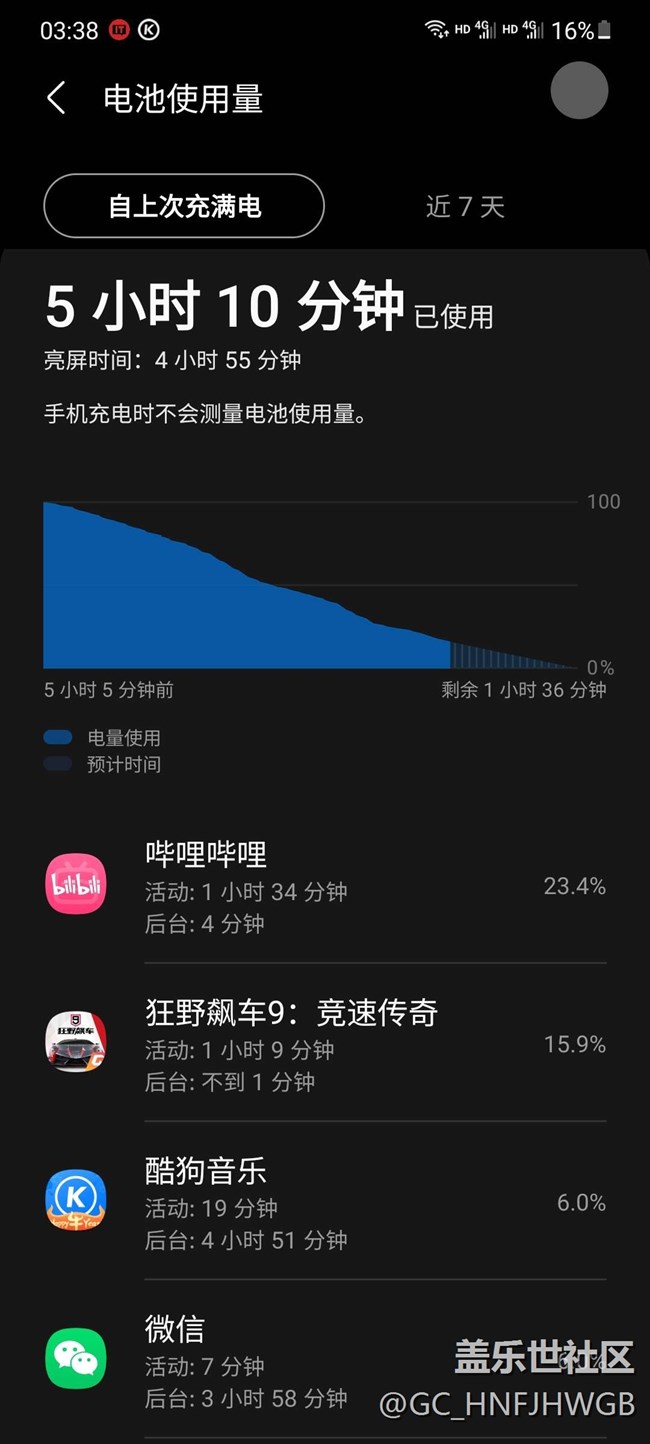View 酷狗音乐 battery usage details
This screenshot has width=650, height=1444.
pos(325,1202)
